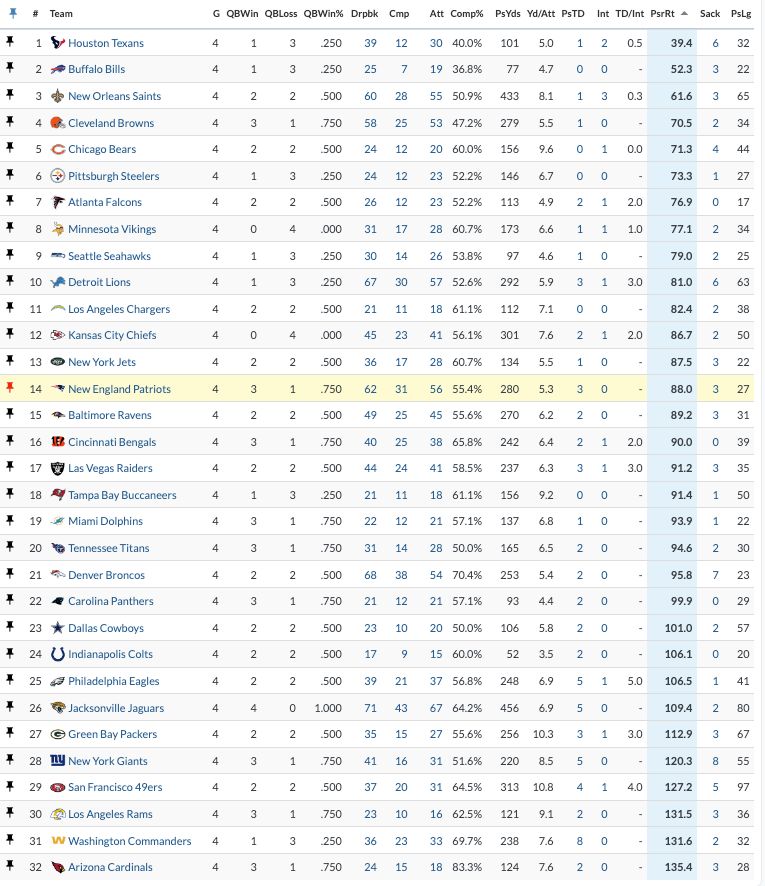Open the San Francisco 49ers team page
The image size is (765, 886).
(115, 787)
